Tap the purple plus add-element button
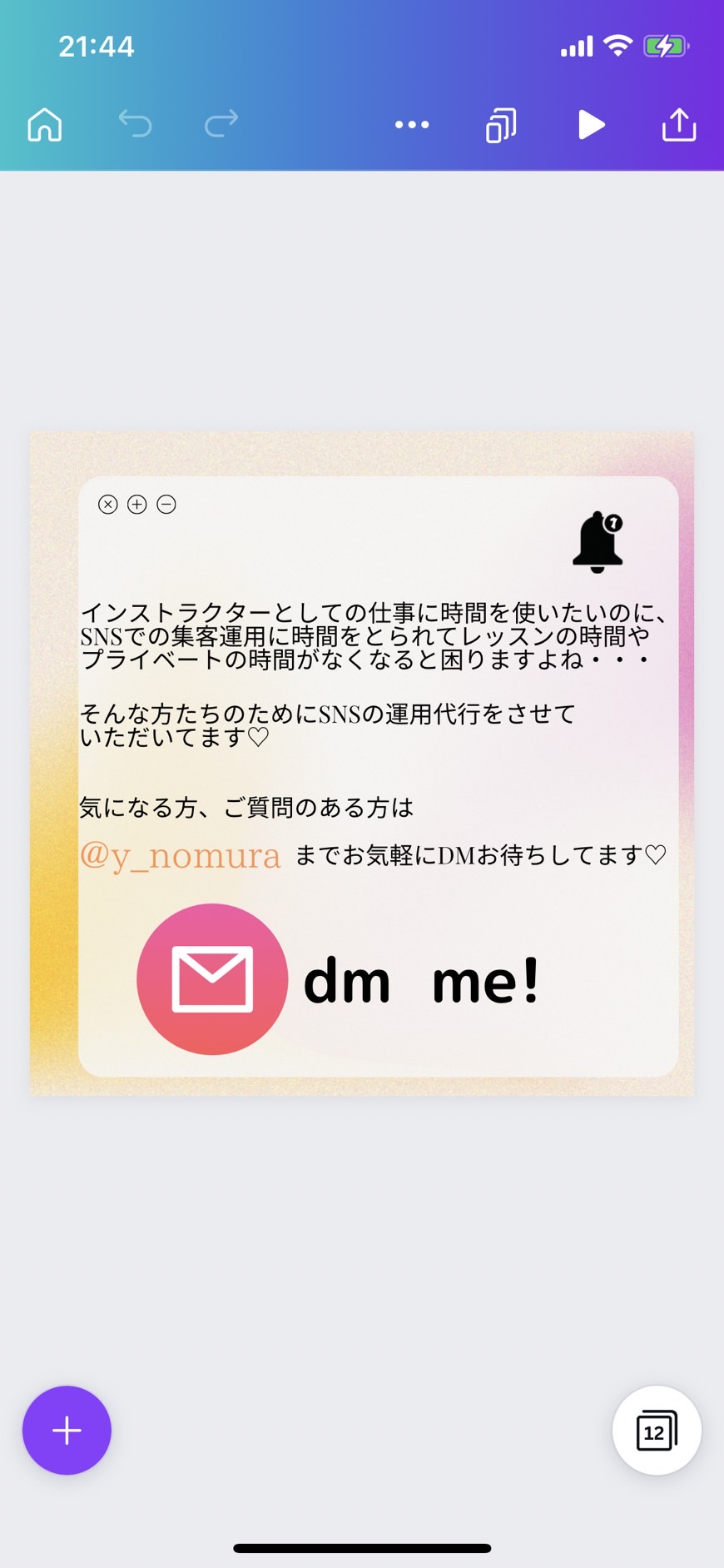The image size is (724, 1568). point(67,1431)
